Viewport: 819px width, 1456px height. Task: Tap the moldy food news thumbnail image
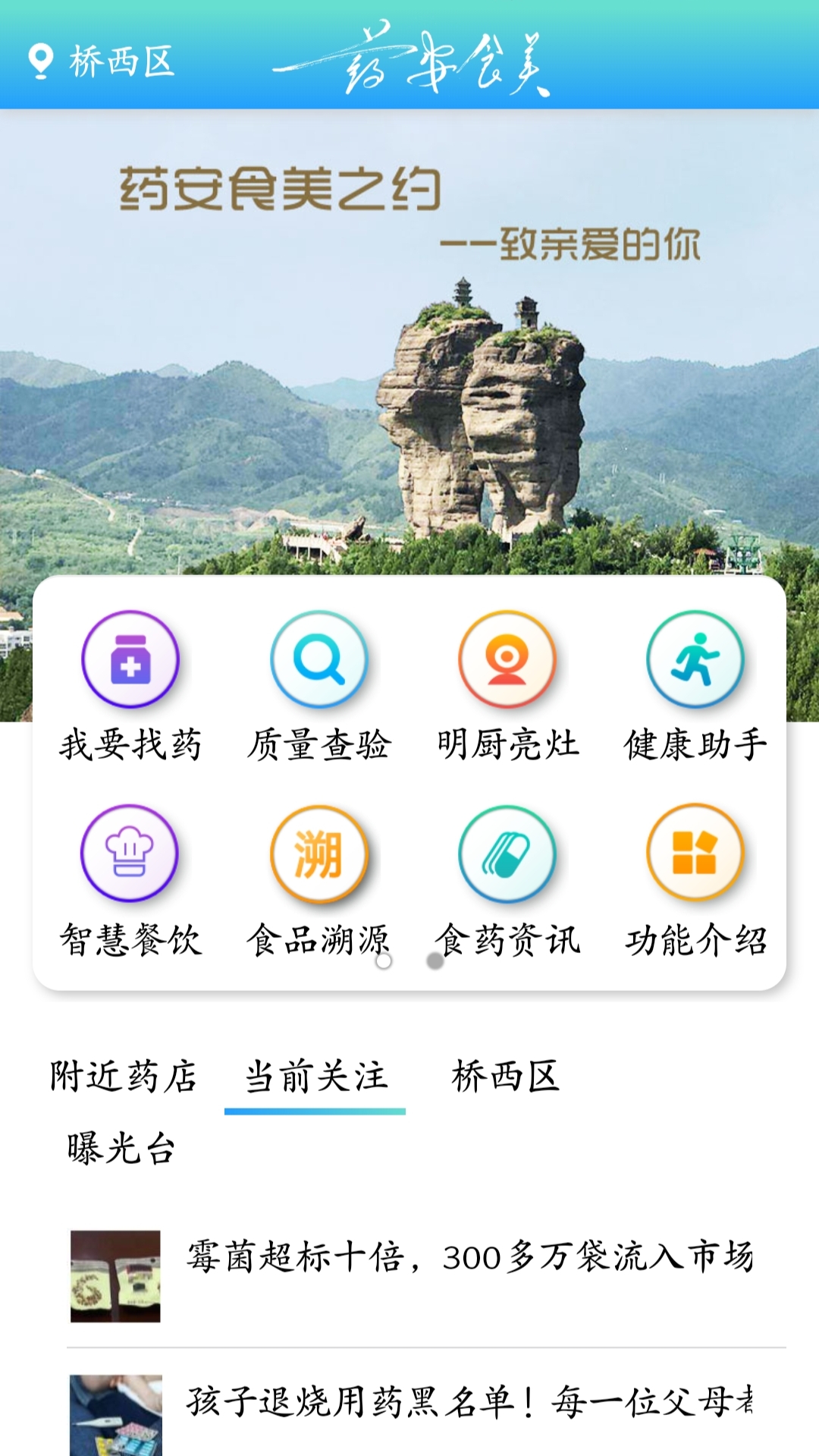point(118,1275)
